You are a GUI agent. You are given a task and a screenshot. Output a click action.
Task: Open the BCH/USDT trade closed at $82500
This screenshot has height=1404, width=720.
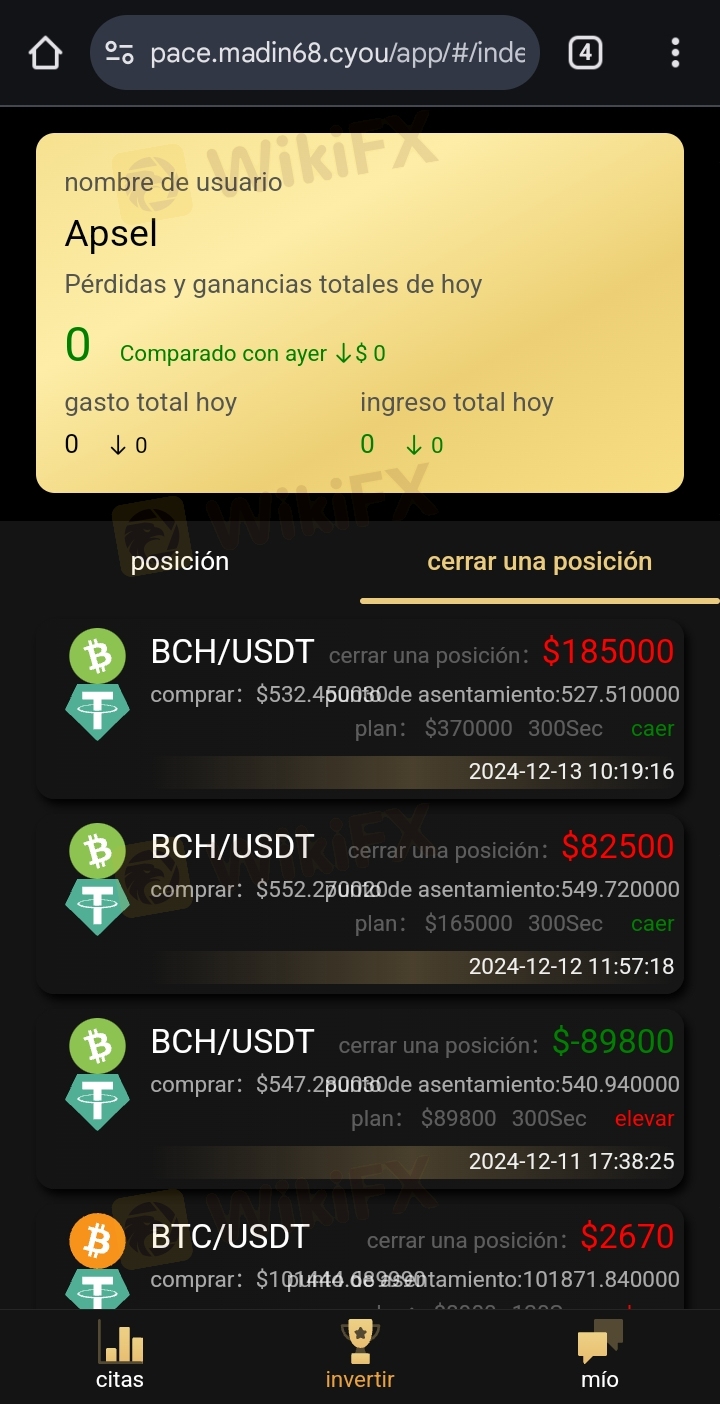coord(360,903)
